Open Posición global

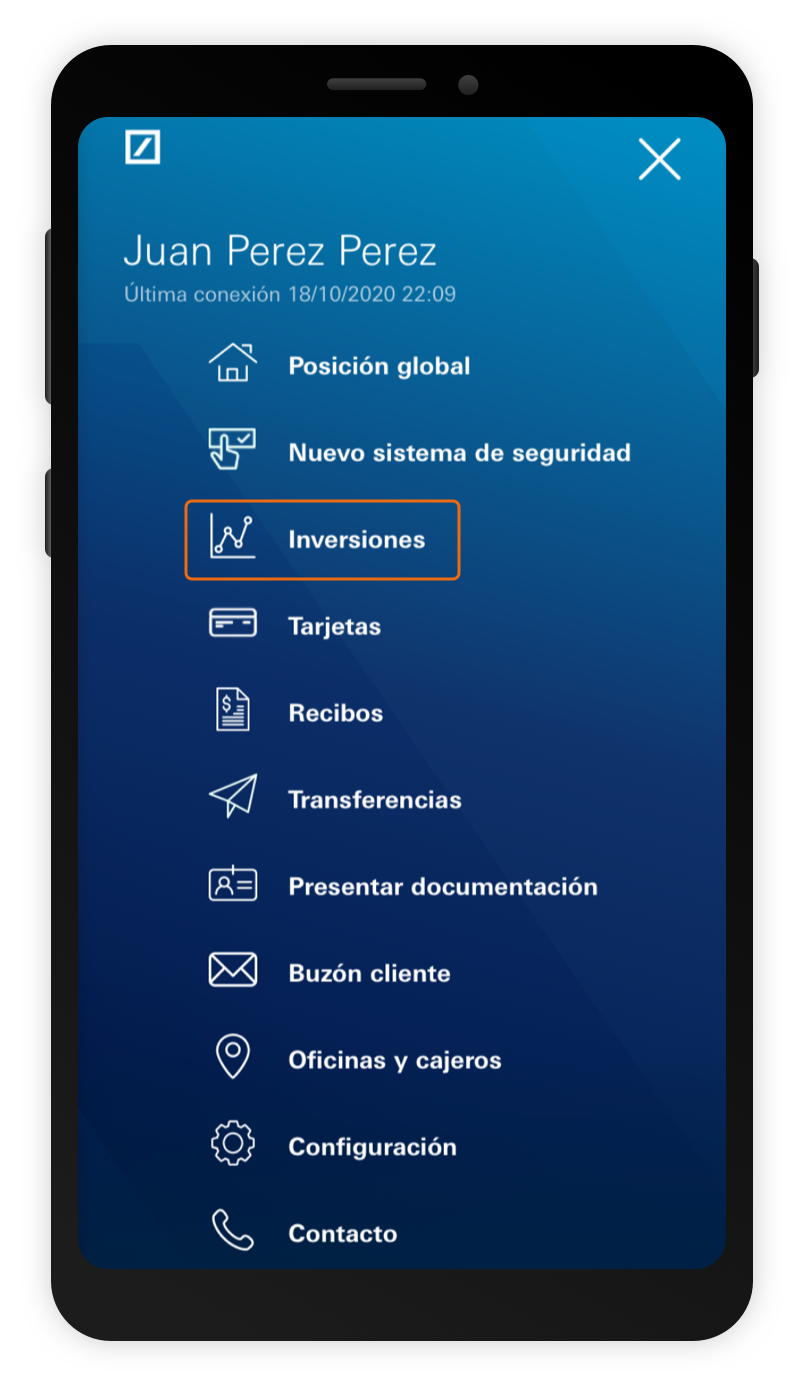point(378,366)
